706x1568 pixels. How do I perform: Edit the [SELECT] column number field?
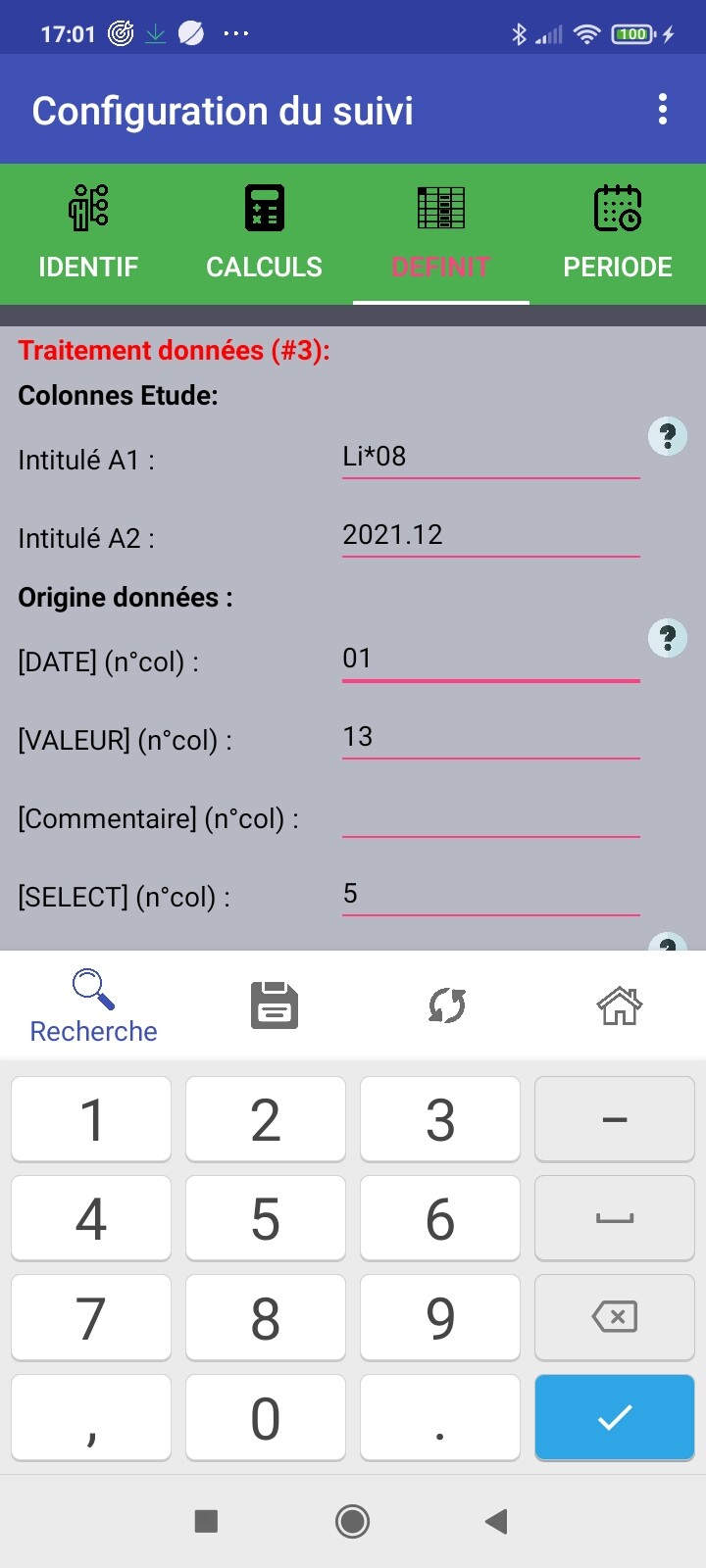point(490,894)
